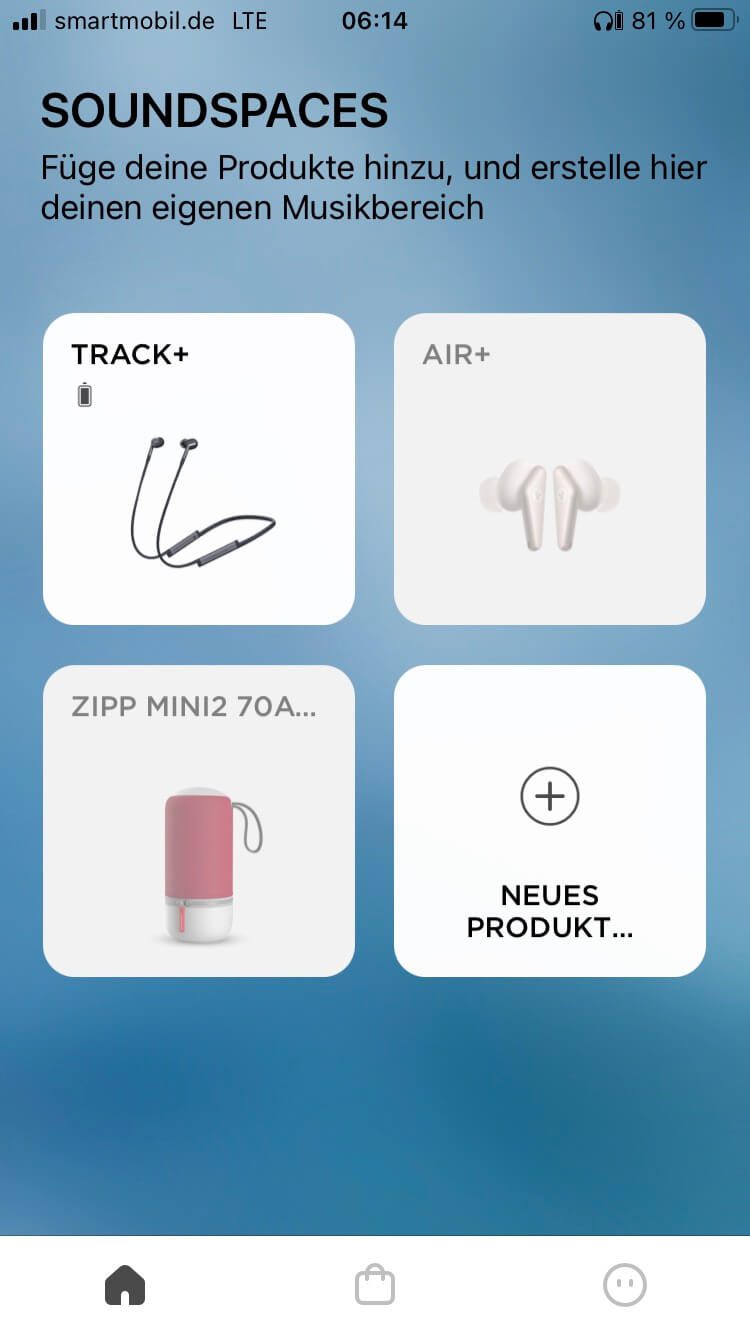Add a new product (Neues Produkt)
Image resolution: width=750 pixels, height=1334 pixels.
549,820
